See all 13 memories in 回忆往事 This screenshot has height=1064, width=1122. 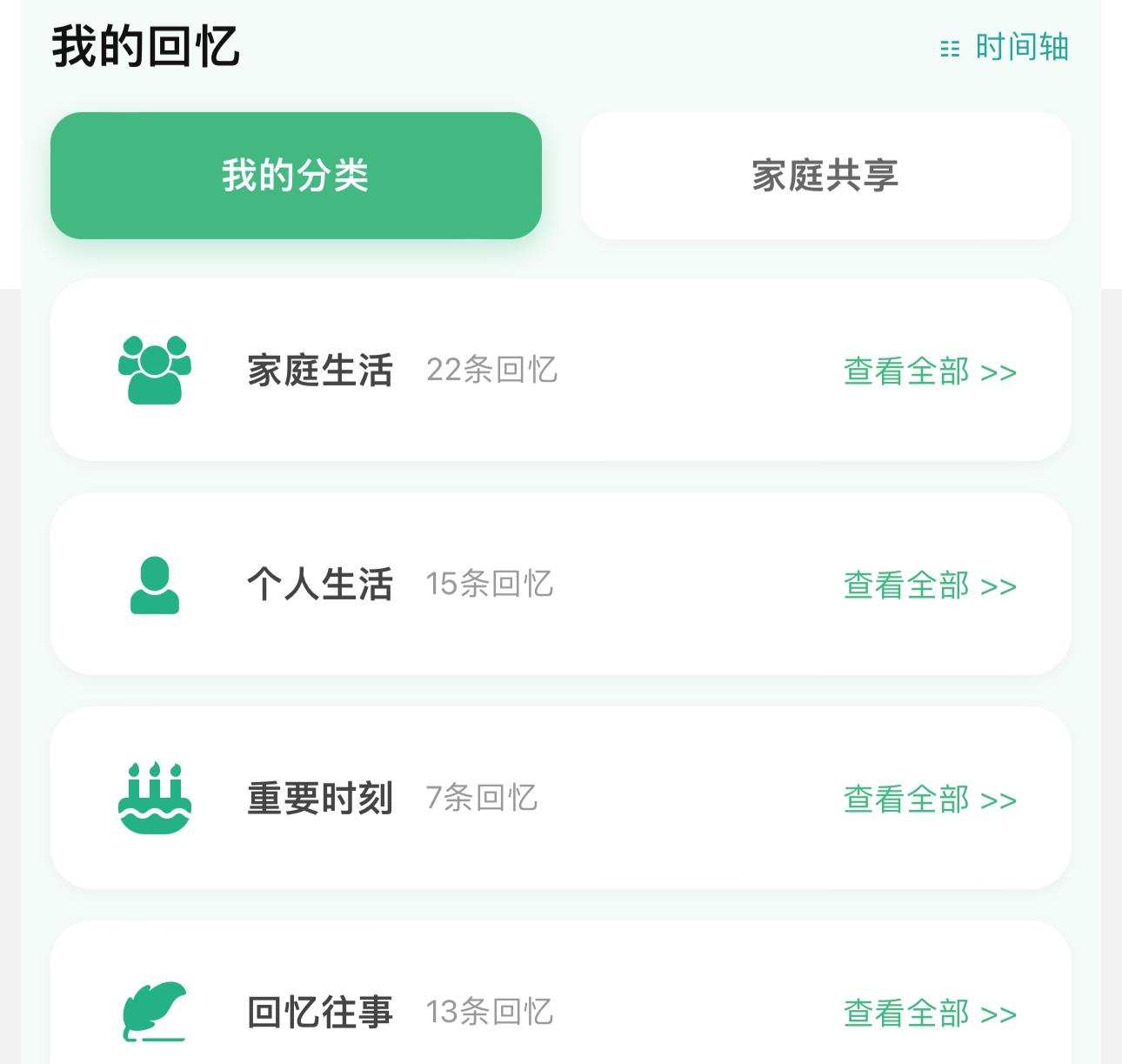(x=929, y=1014)
